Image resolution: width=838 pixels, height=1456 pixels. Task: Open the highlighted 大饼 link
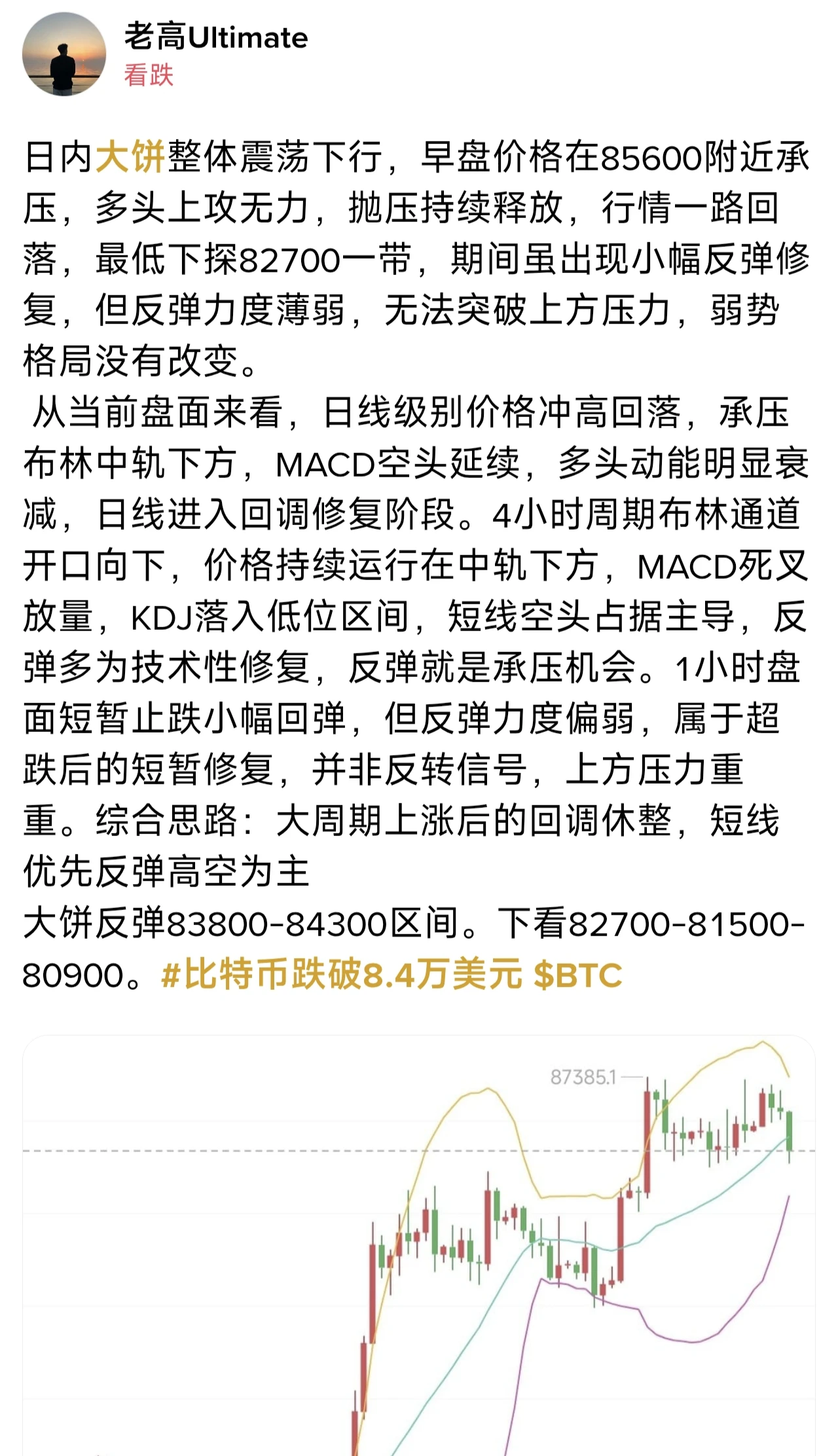click(130, 158)
